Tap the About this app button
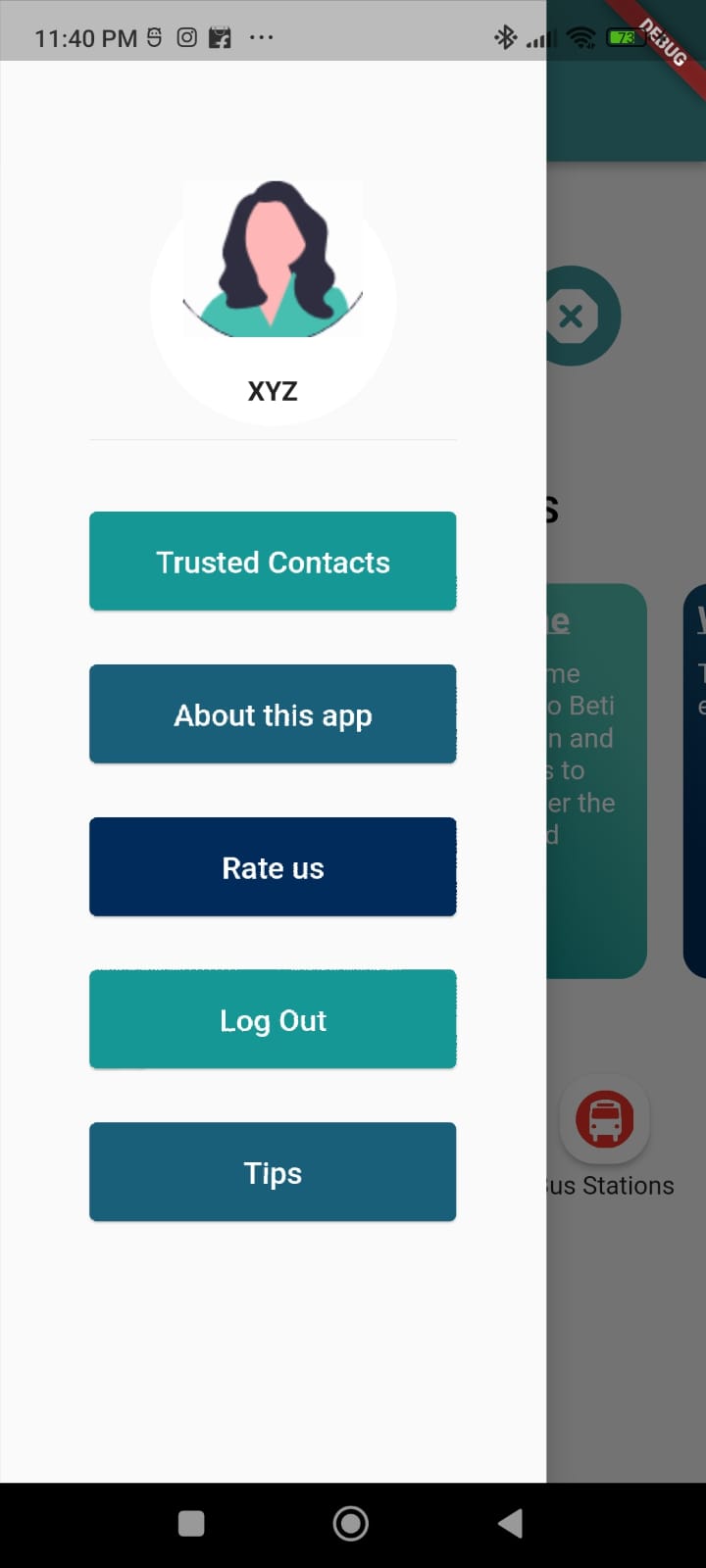 tap(273, 714)
